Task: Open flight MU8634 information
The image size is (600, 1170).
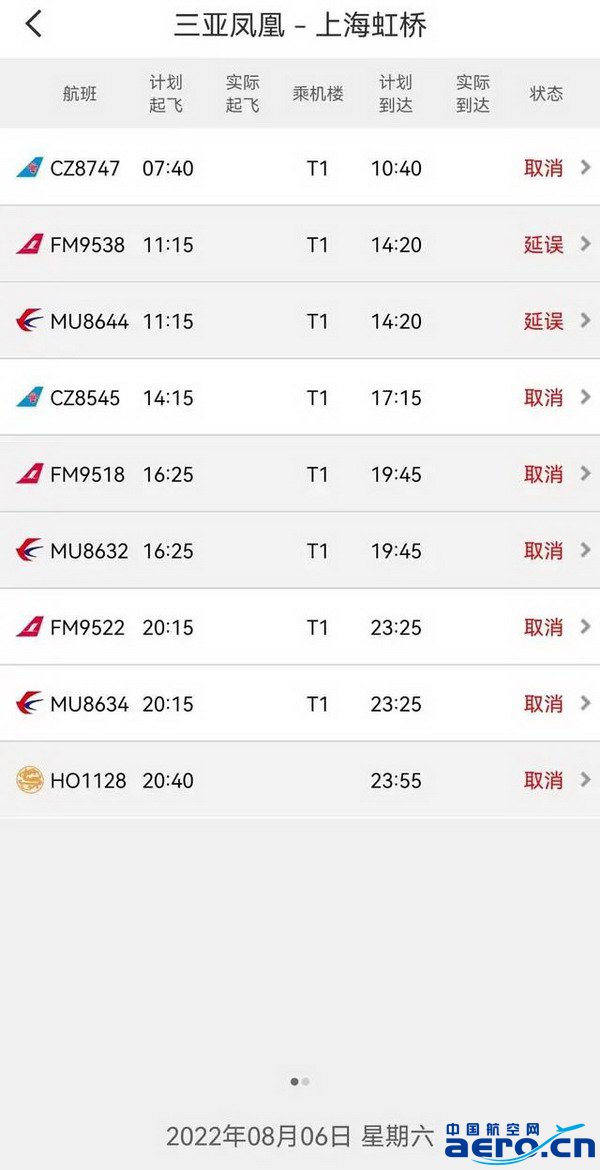Action: 300,704
